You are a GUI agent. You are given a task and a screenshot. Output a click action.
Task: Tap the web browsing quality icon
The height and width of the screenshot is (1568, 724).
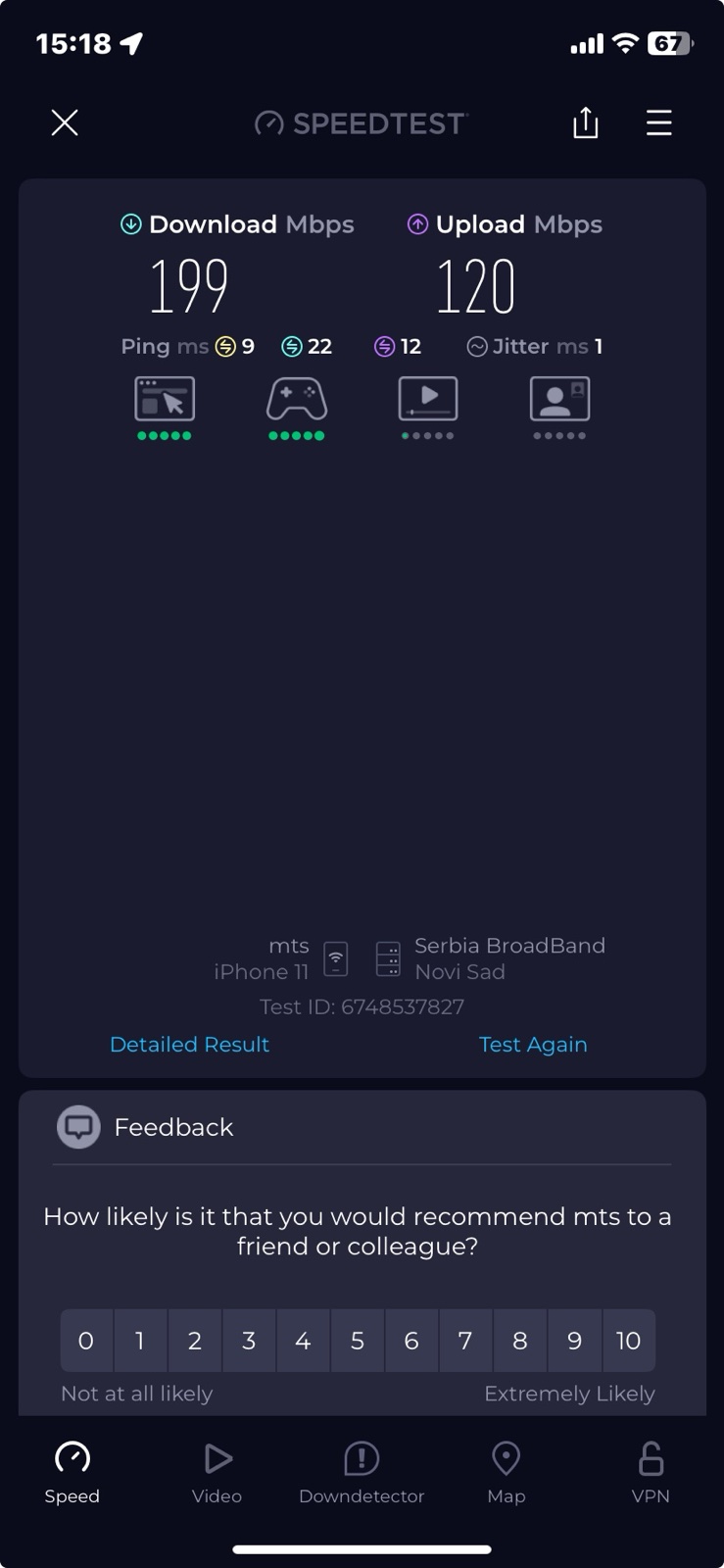point(165,400)
